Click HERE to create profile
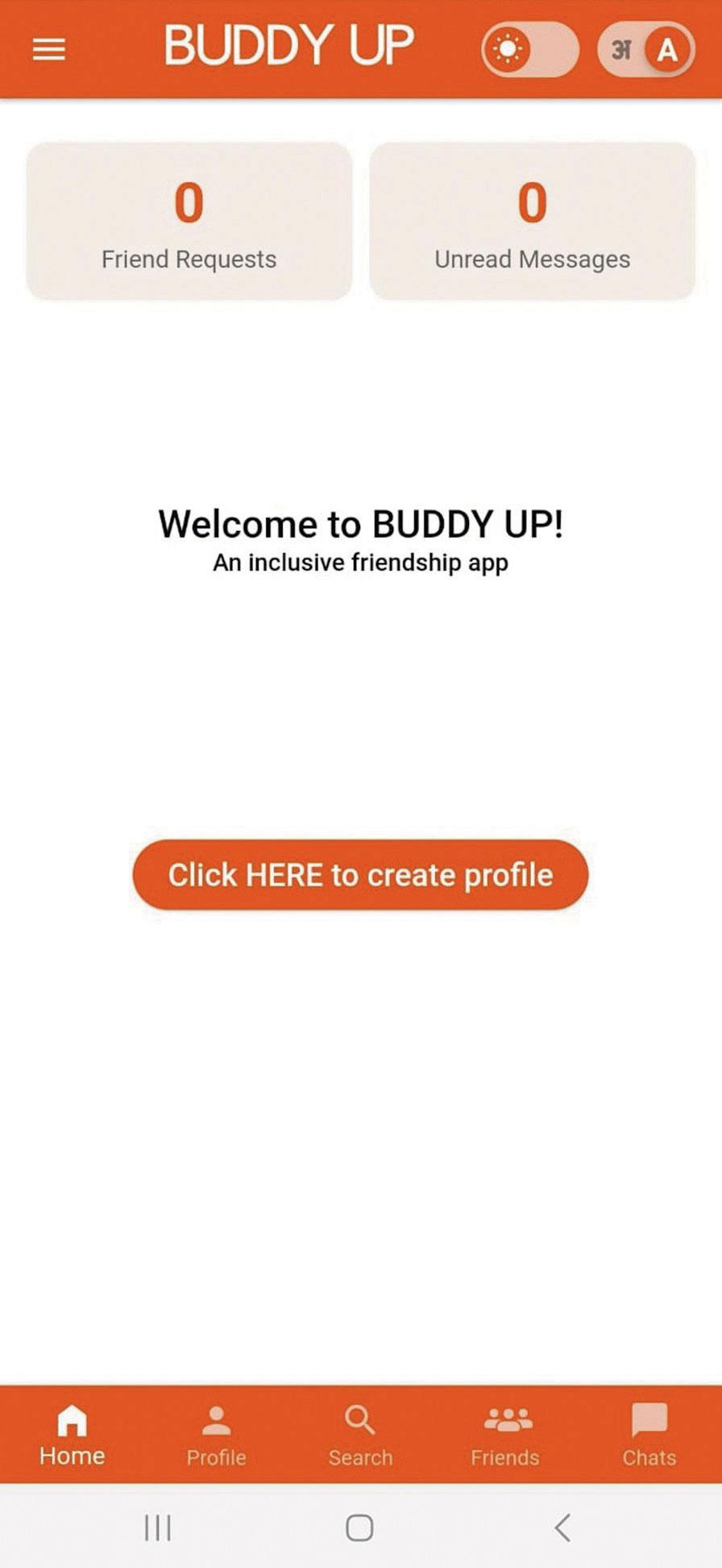The image size is (722, 1568). pos(360,875)
